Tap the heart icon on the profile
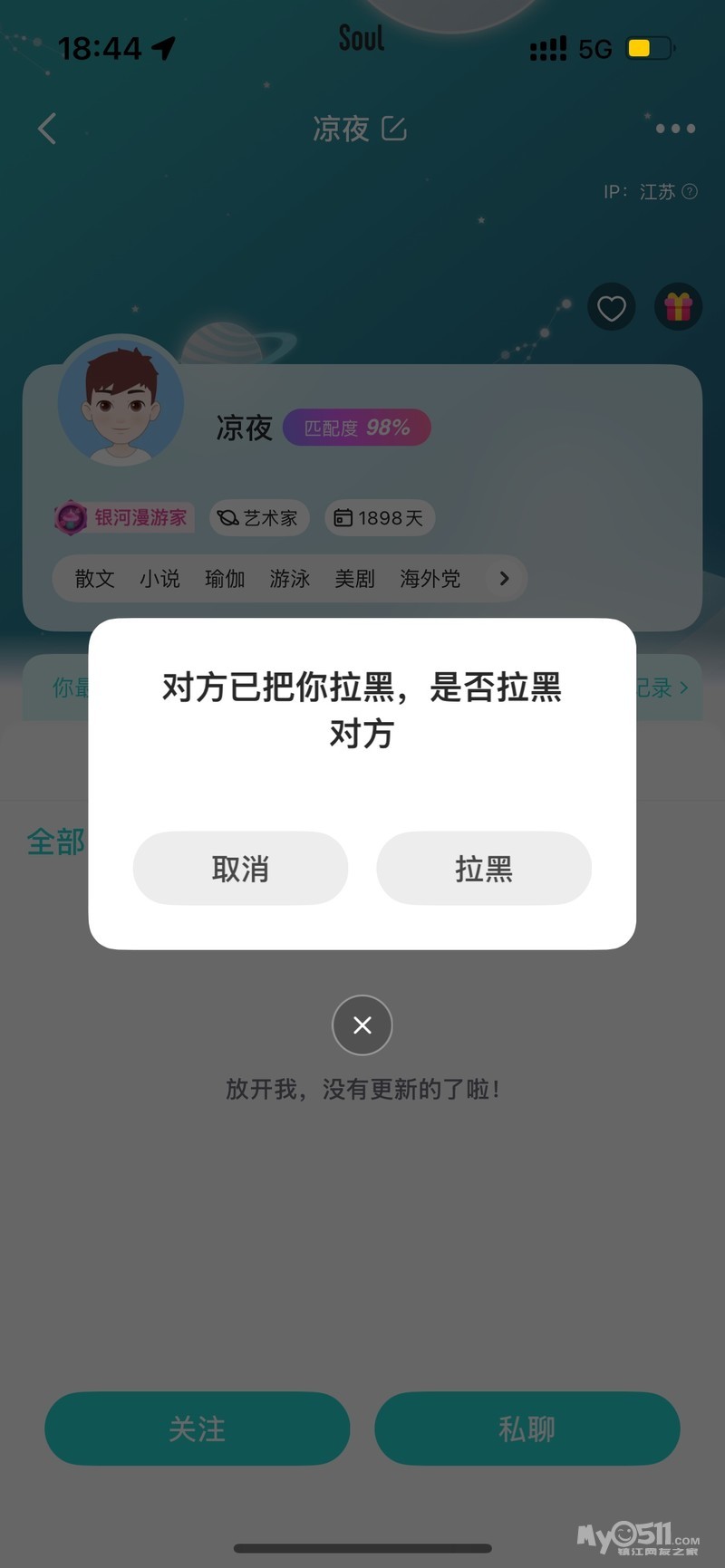Screen dimensions: 725x1568 tap(612, 308)
